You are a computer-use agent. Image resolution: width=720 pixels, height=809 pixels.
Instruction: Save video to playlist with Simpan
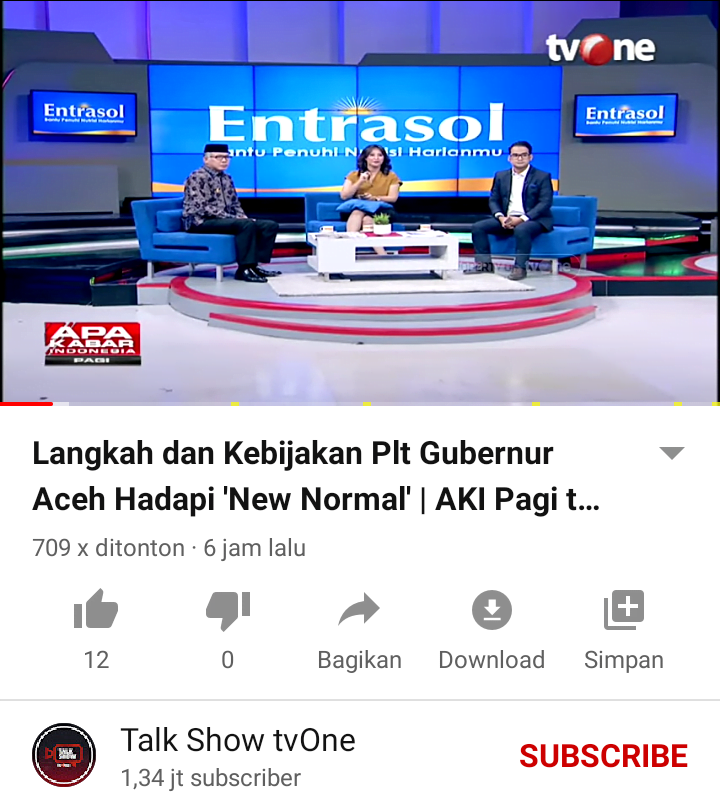click(624, 612)
